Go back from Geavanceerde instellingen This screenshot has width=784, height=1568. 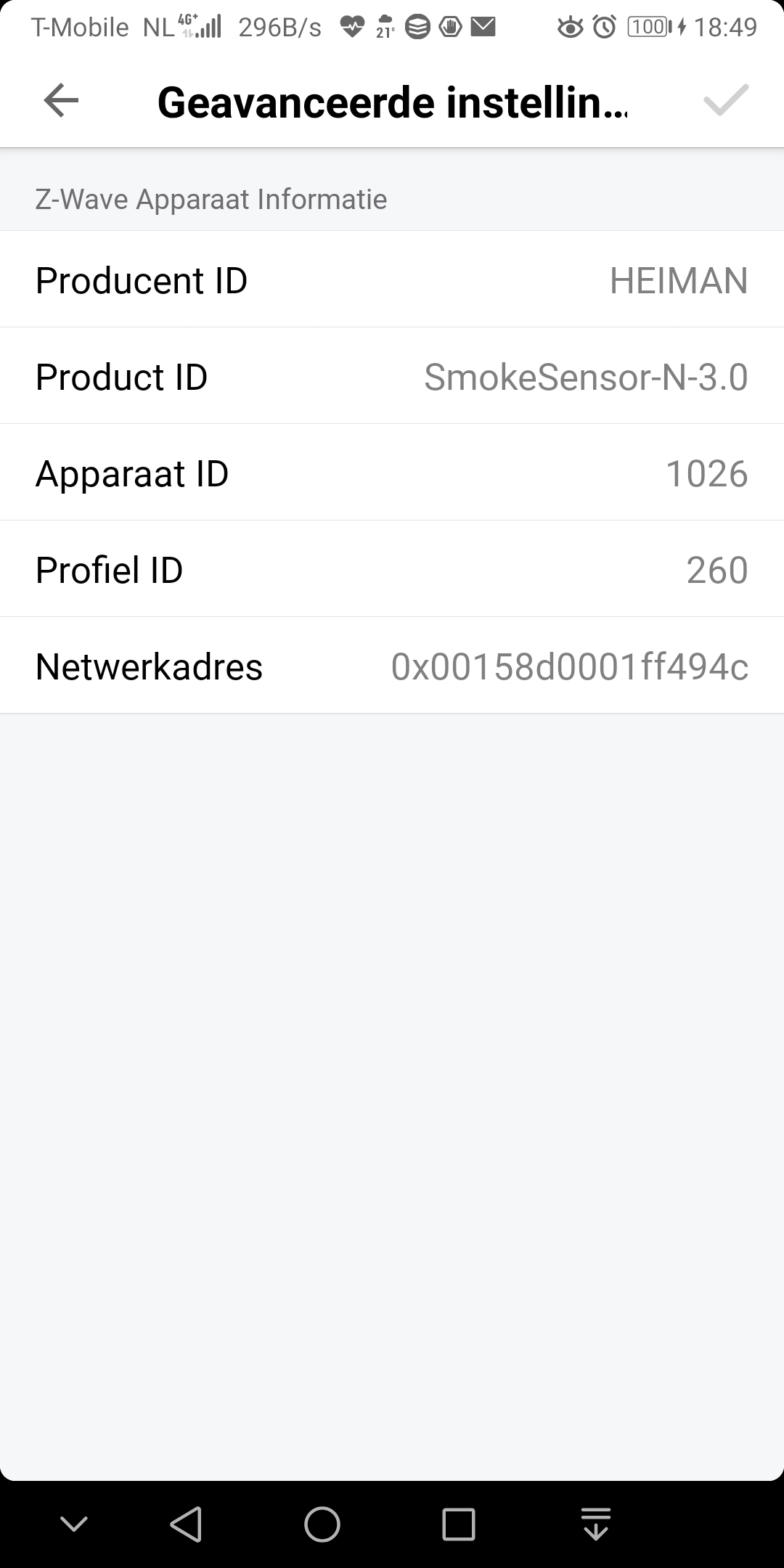pyautogui.click(x=61, y=100)
